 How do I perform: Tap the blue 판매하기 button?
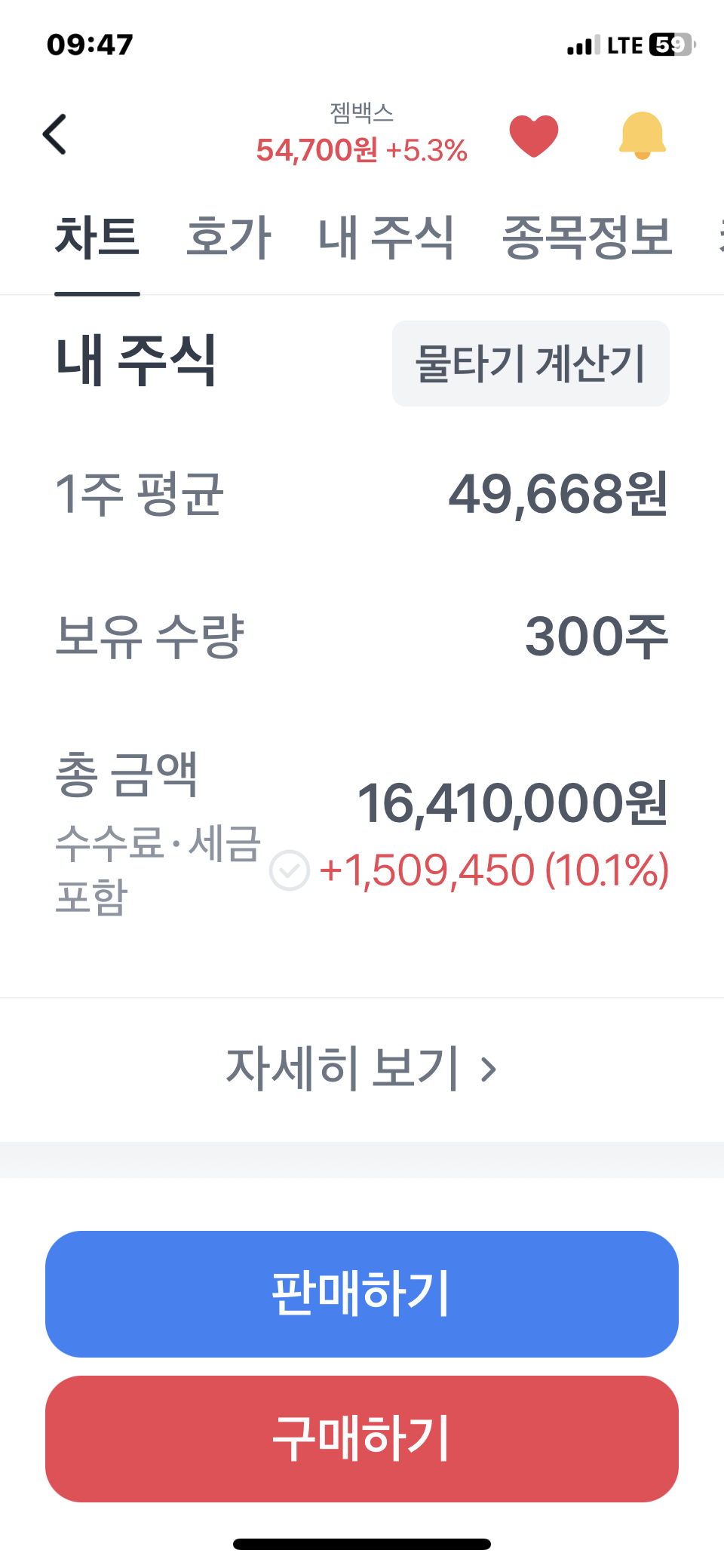pyautogui.click(x=362, y=1293)
